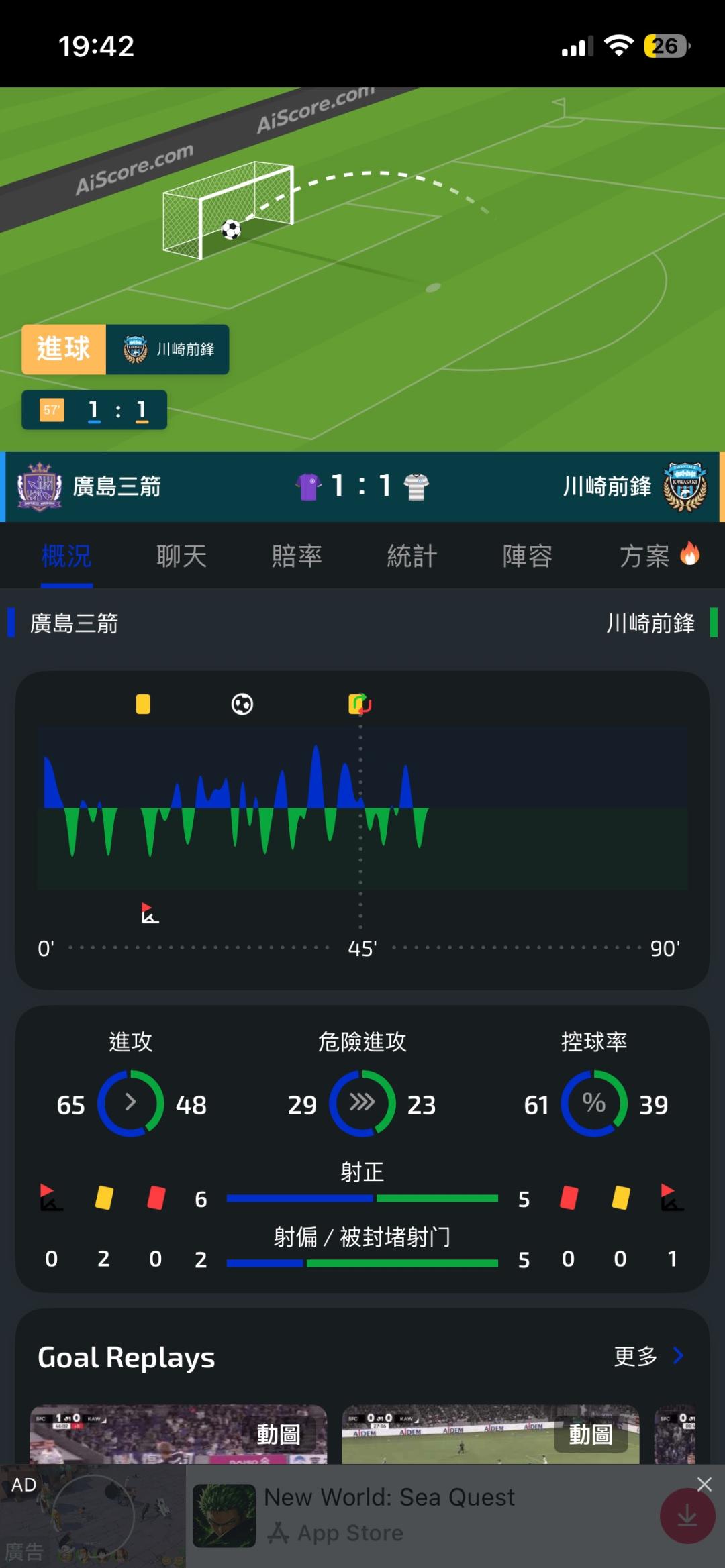
Task: Select the 統計 statistics tab
Action: [x=412, y=556]
